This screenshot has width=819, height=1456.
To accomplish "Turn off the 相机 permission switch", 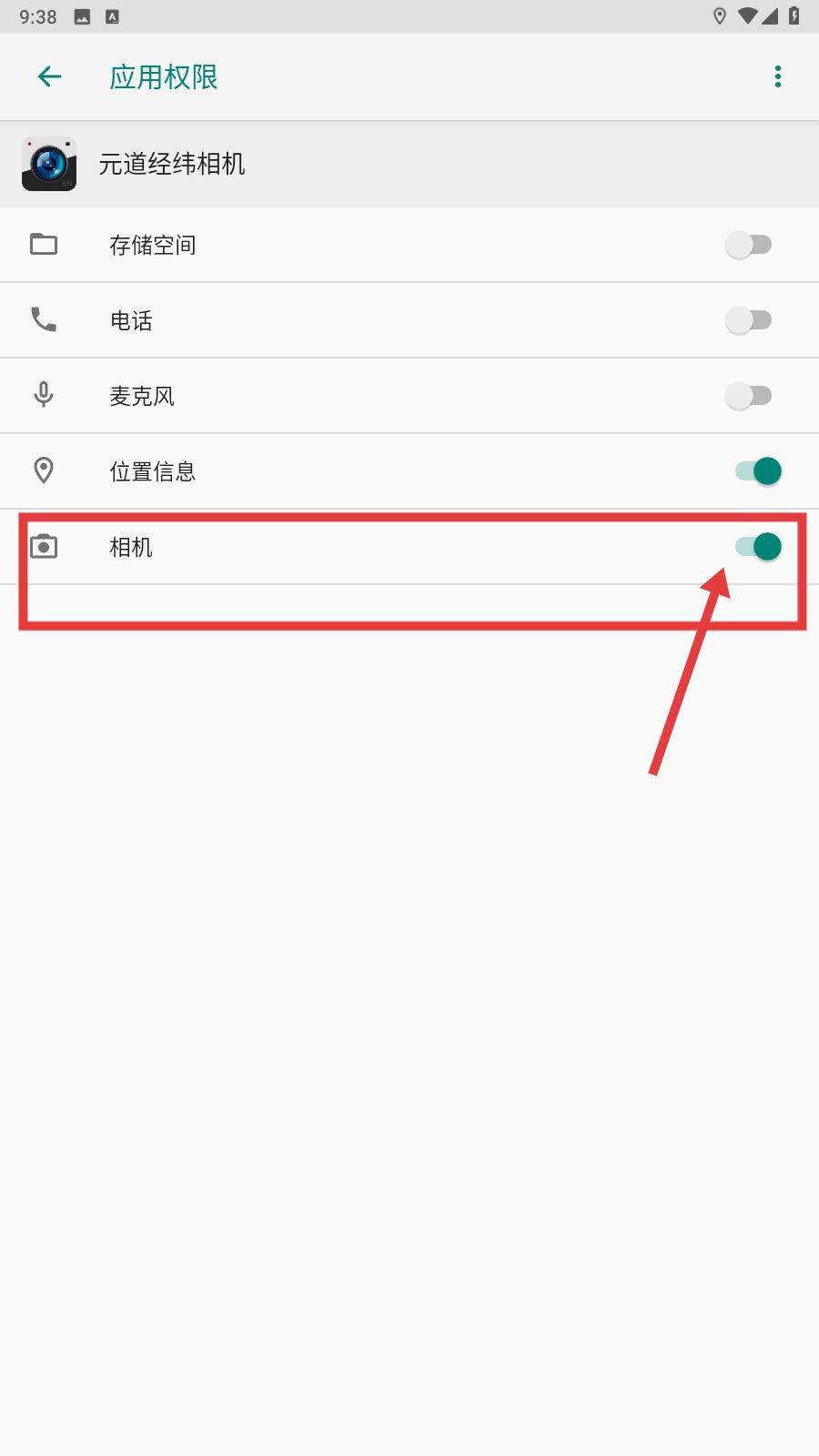I will click(x=758, y=547).
